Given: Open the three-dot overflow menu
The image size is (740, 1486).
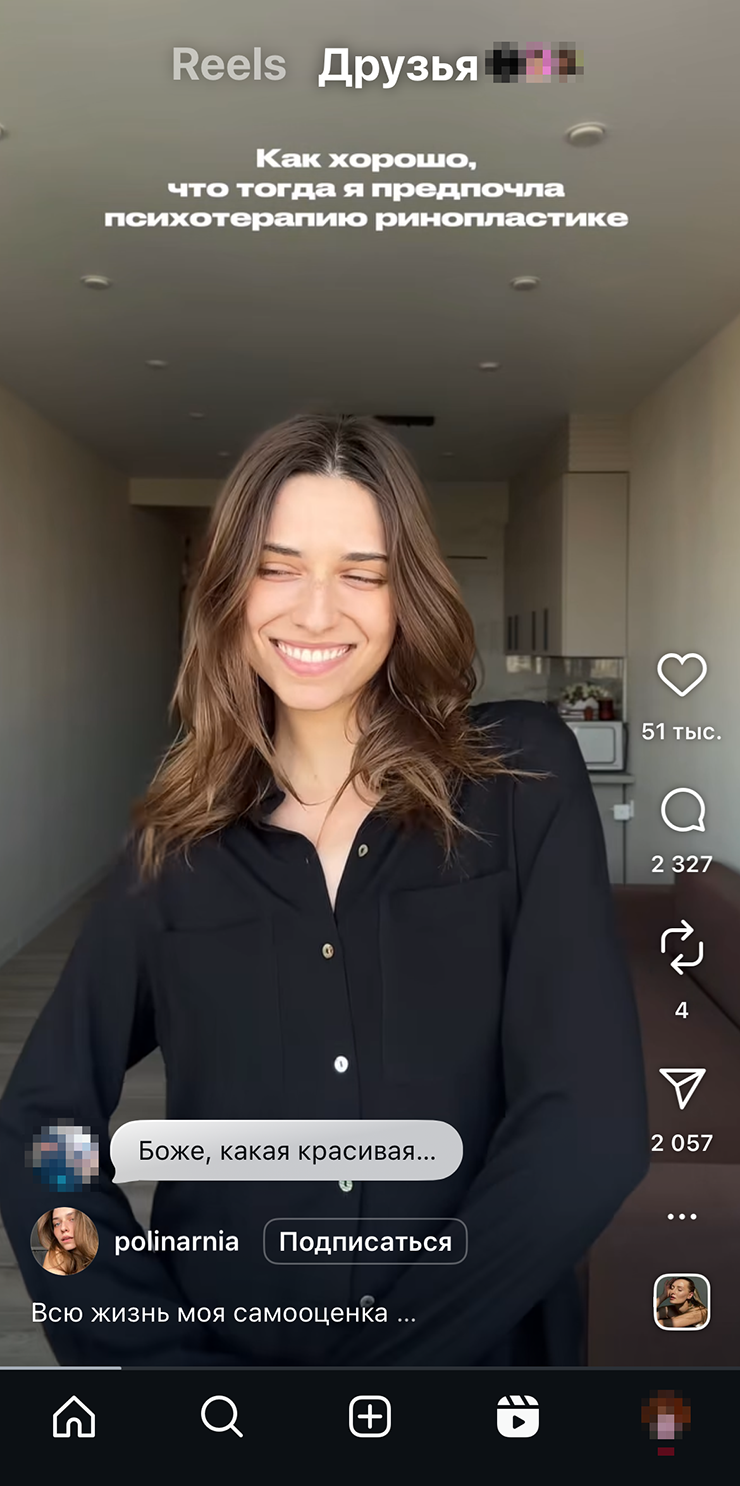Looking at the screenshot, I should click(x=682, y=1217).
